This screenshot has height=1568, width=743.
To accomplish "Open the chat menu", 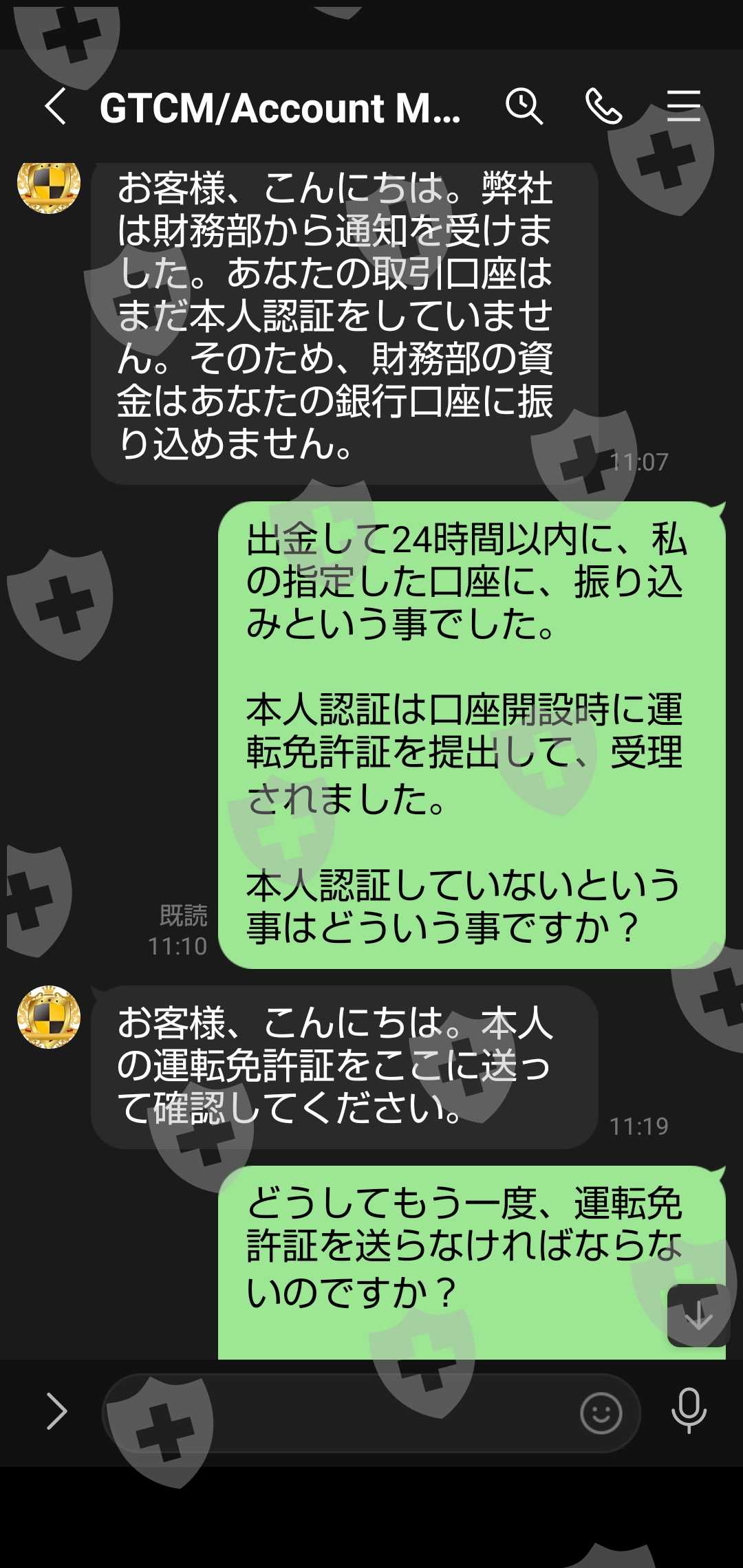I will (684, 107).
